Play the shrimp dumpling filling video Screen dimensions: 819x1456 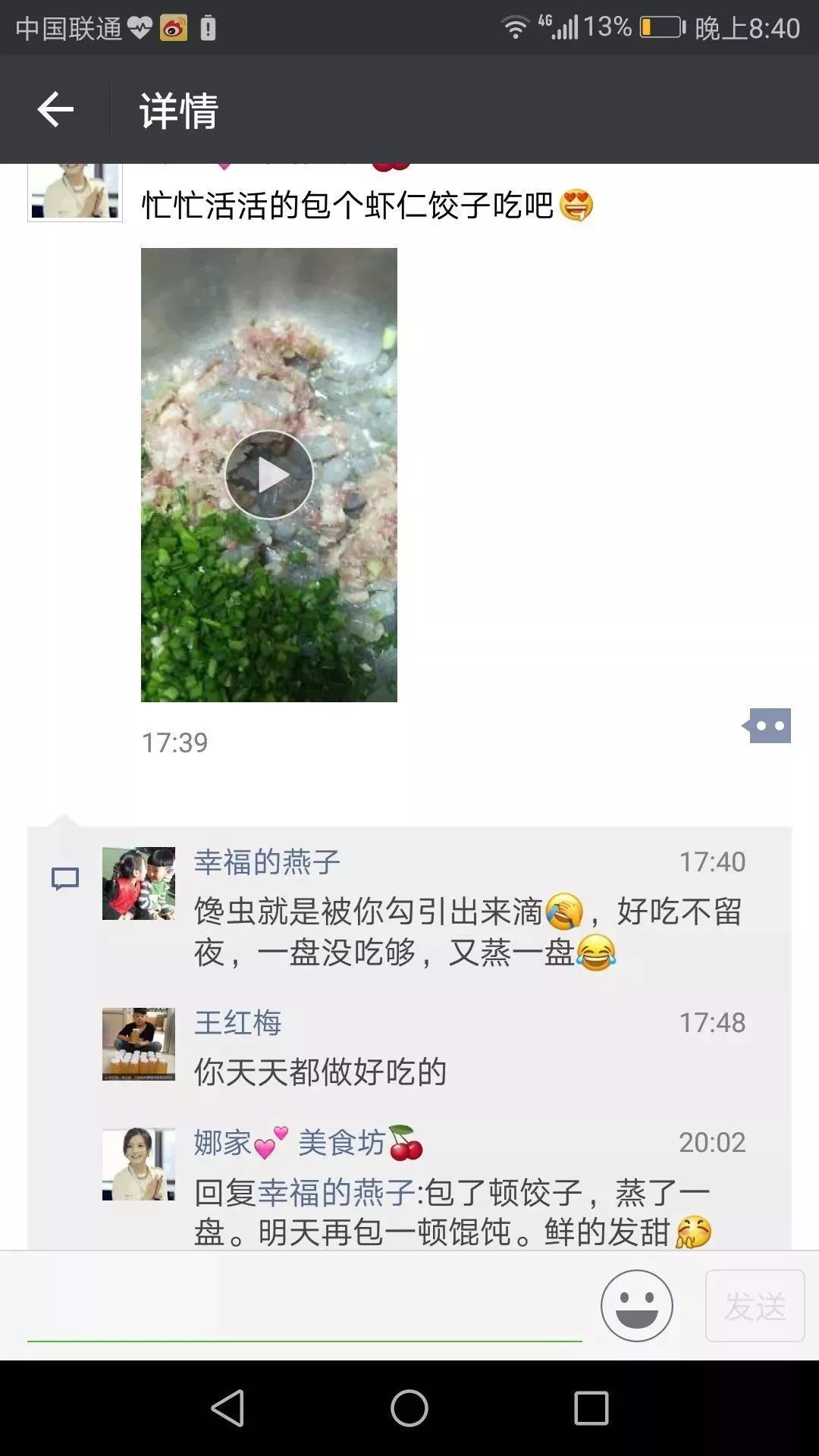(x=269, y=475)
